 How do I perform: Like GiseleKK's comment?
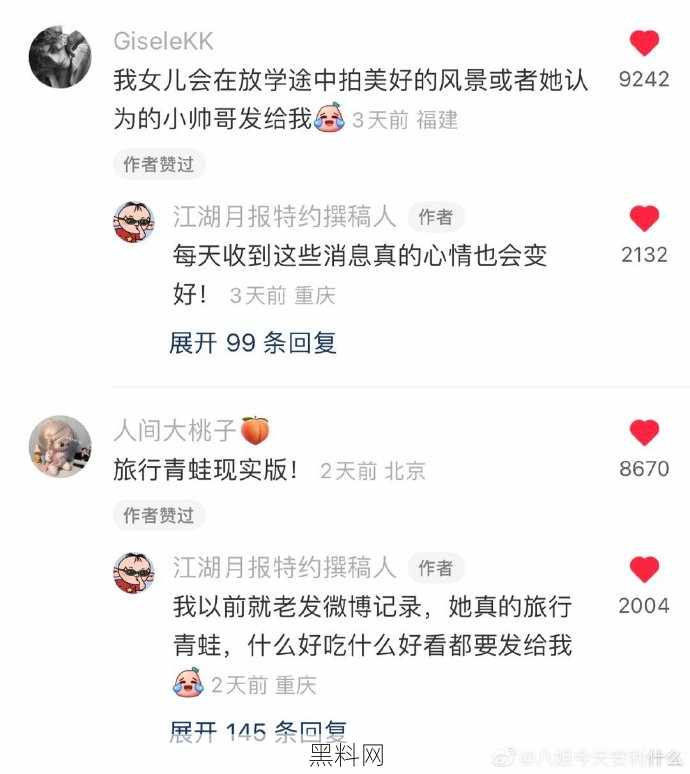click(644, 43)
